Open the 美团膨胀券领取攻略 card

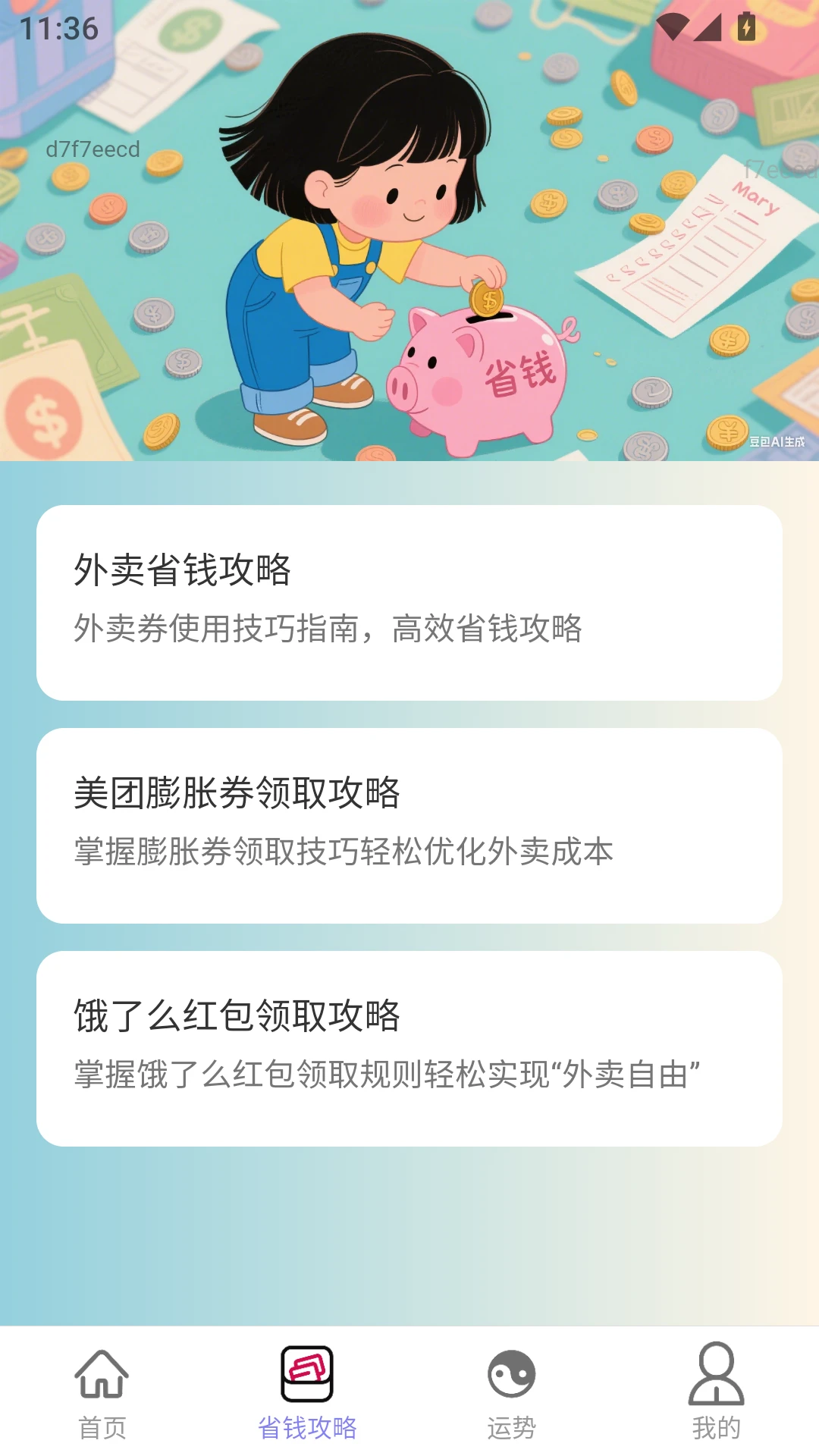click(409, 823)
